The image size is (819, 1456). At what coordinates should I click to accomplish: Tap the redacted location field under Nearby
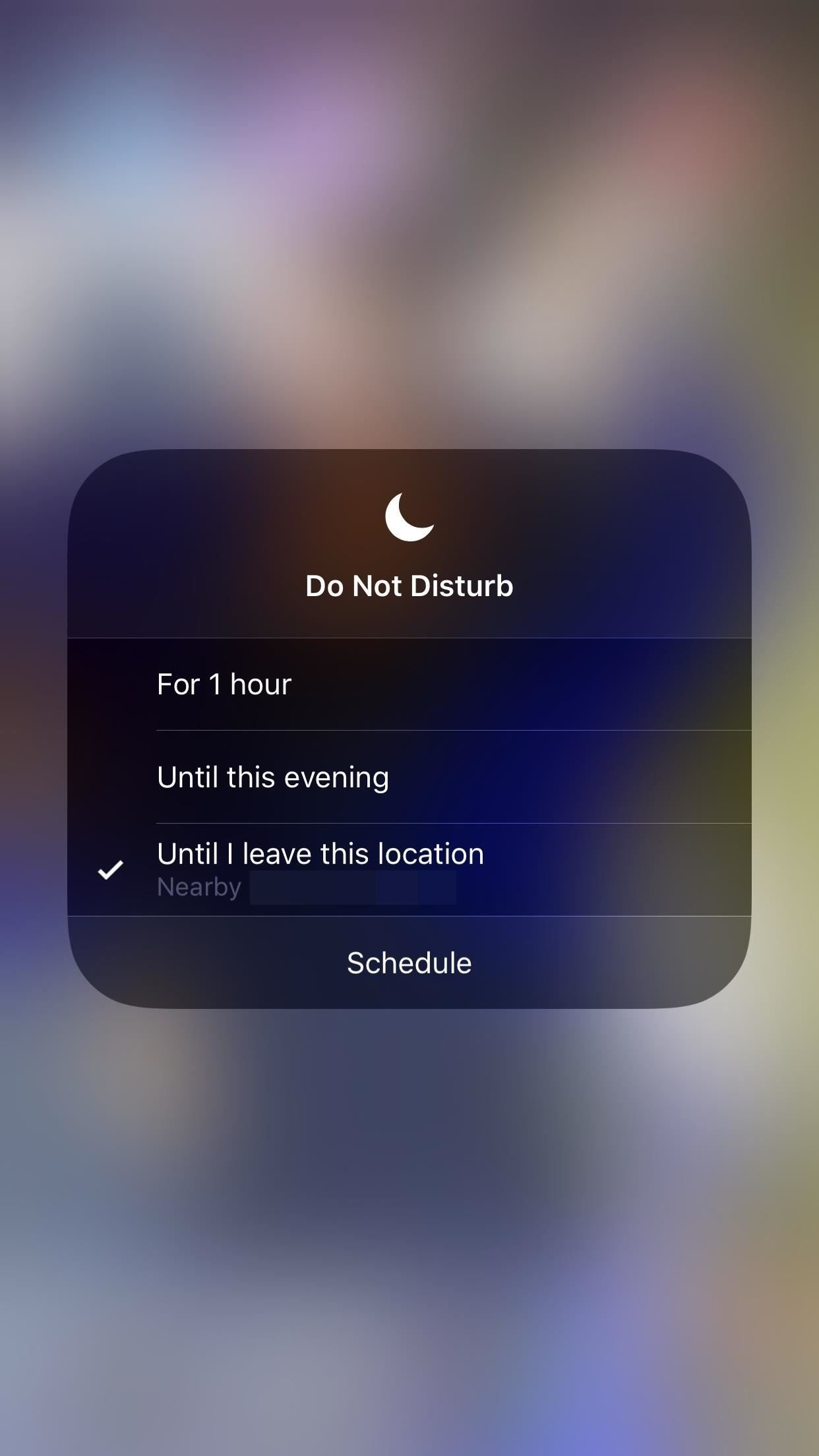click(353, 886)
